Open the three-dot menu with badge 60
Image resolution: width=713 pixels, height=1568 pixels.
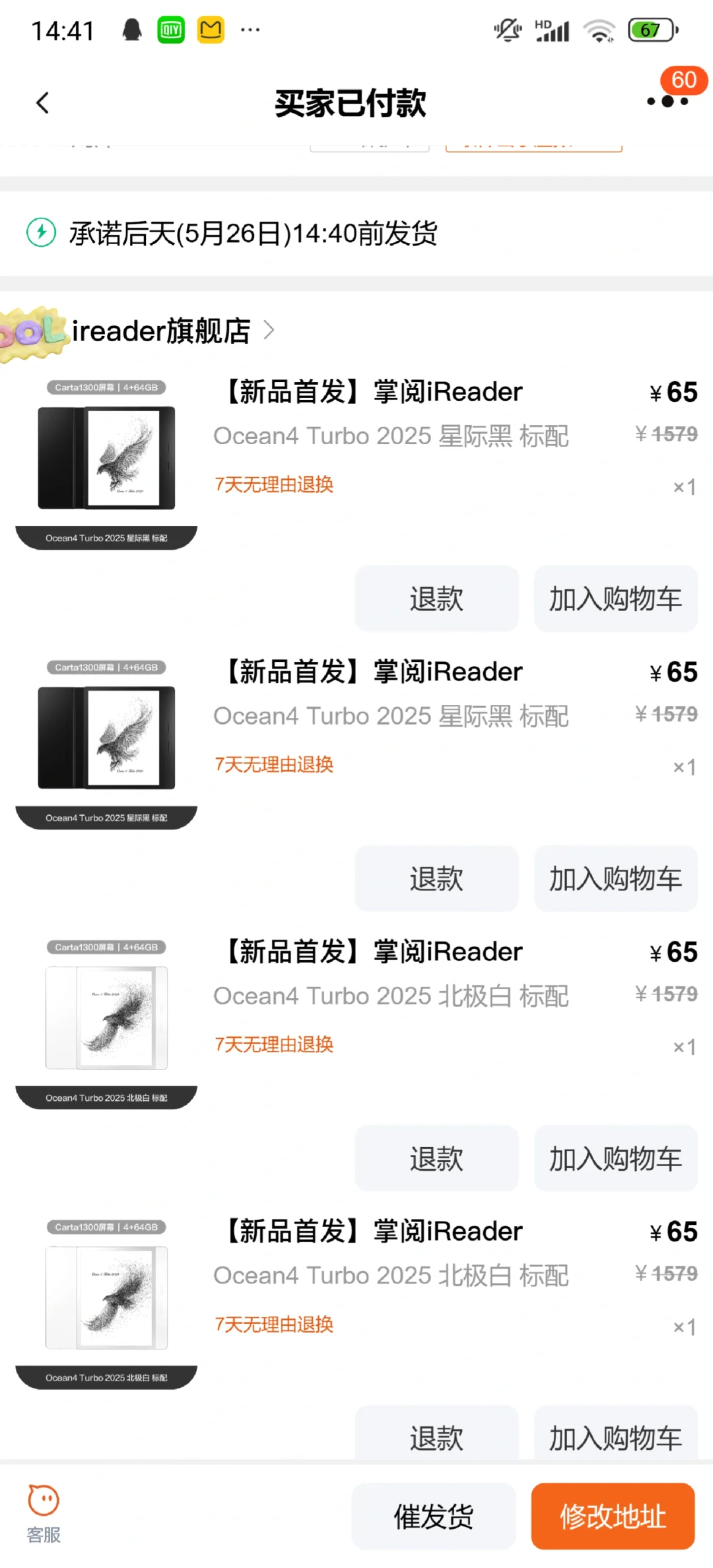click(668, 101)
